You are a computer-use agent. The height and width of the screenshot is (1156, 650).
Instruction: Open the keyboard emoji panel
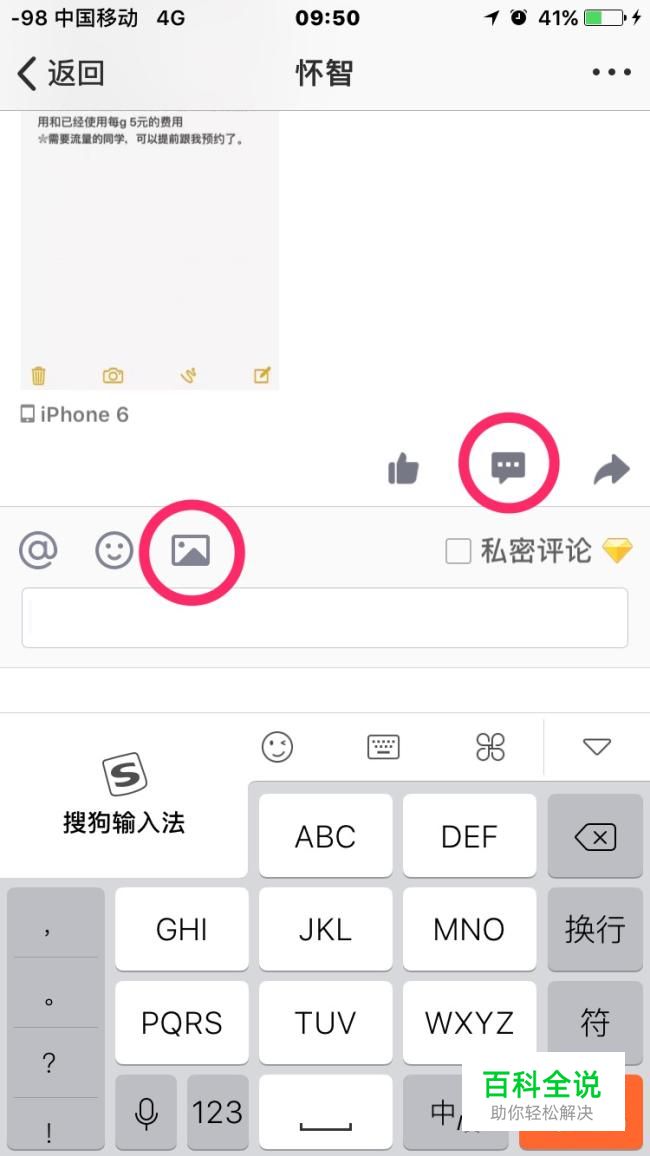[278, 746]
